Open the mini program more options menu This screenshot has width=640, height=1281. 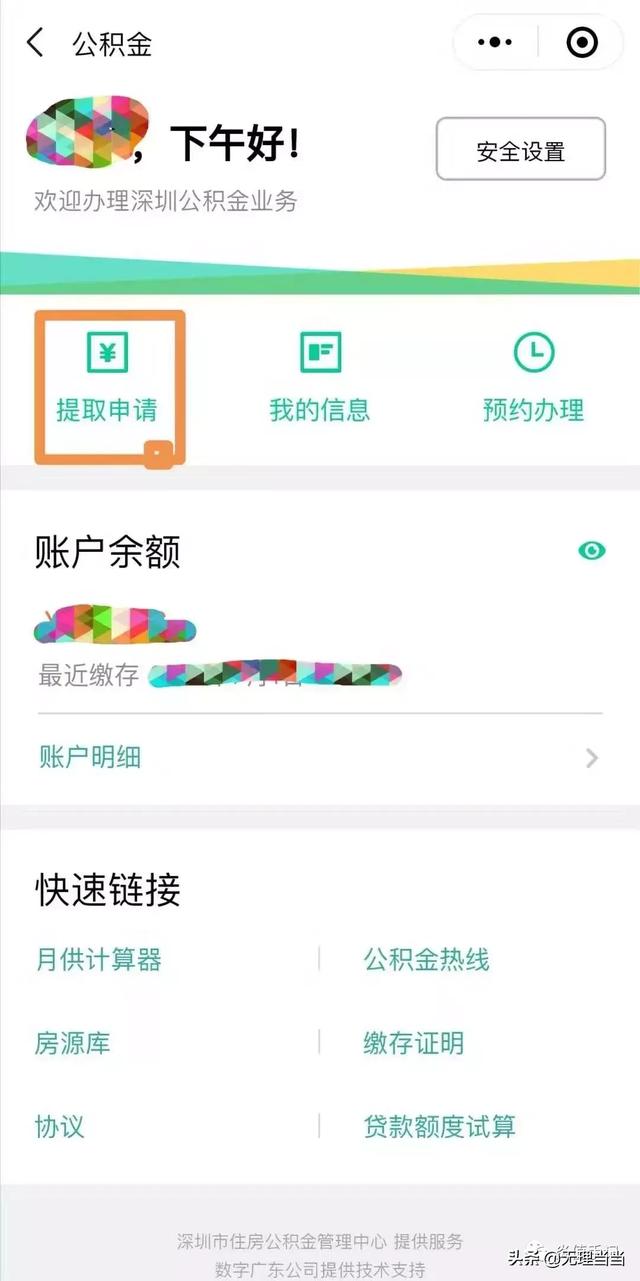click(x=495, y=43)
